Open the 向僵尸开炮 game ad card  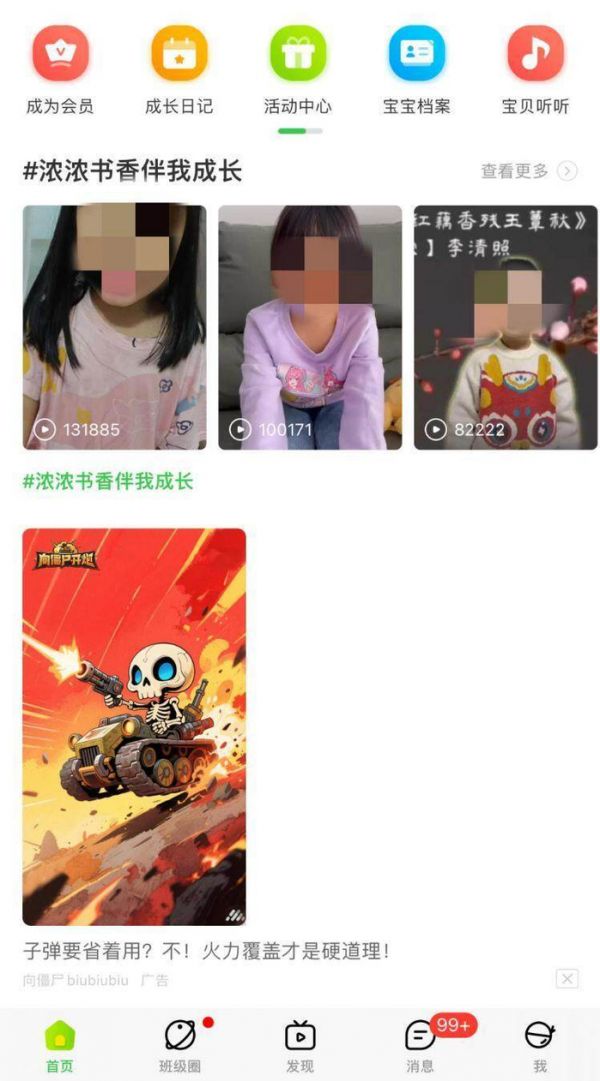pyautogui.click(x=134, y=727)
